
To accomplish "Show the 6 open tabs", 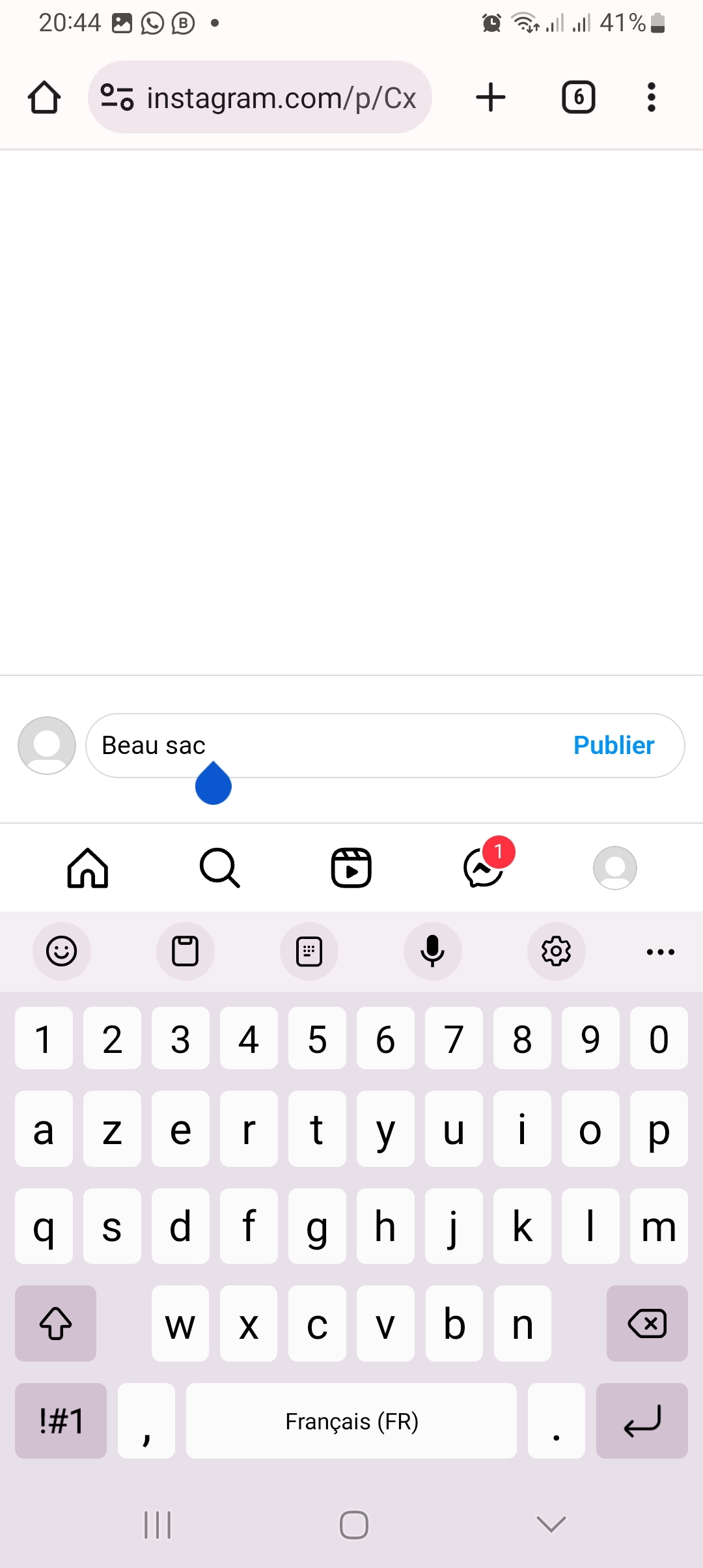I will point(578,98).
